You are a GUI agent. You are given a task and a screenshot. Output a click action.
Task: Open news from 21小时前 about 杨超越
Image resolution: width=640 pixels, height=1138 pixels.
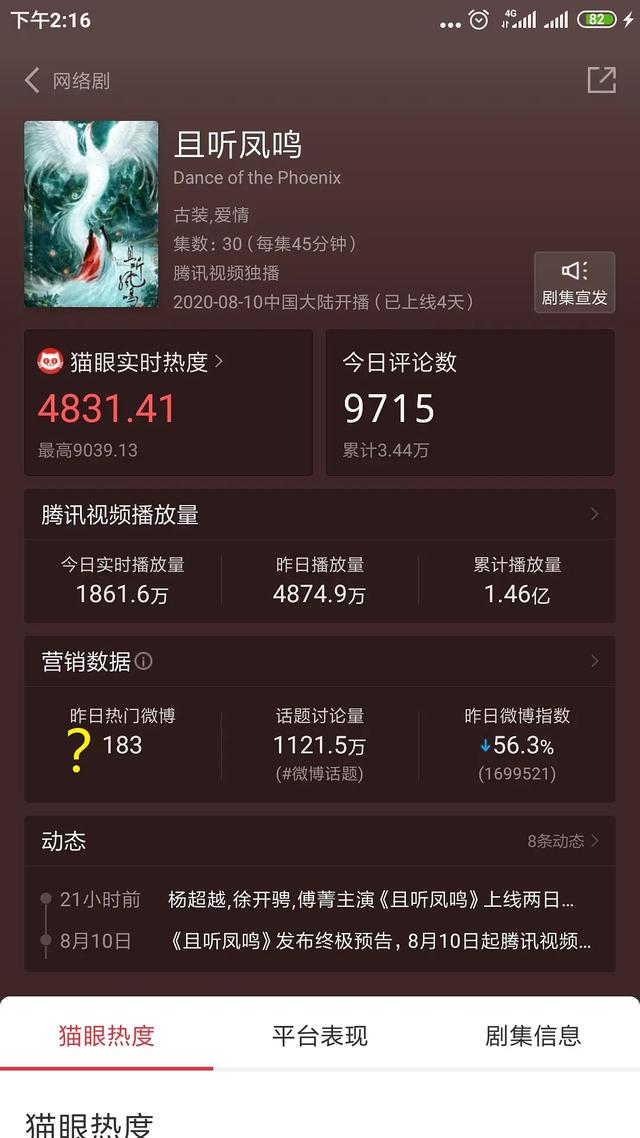tap(370, 899)
